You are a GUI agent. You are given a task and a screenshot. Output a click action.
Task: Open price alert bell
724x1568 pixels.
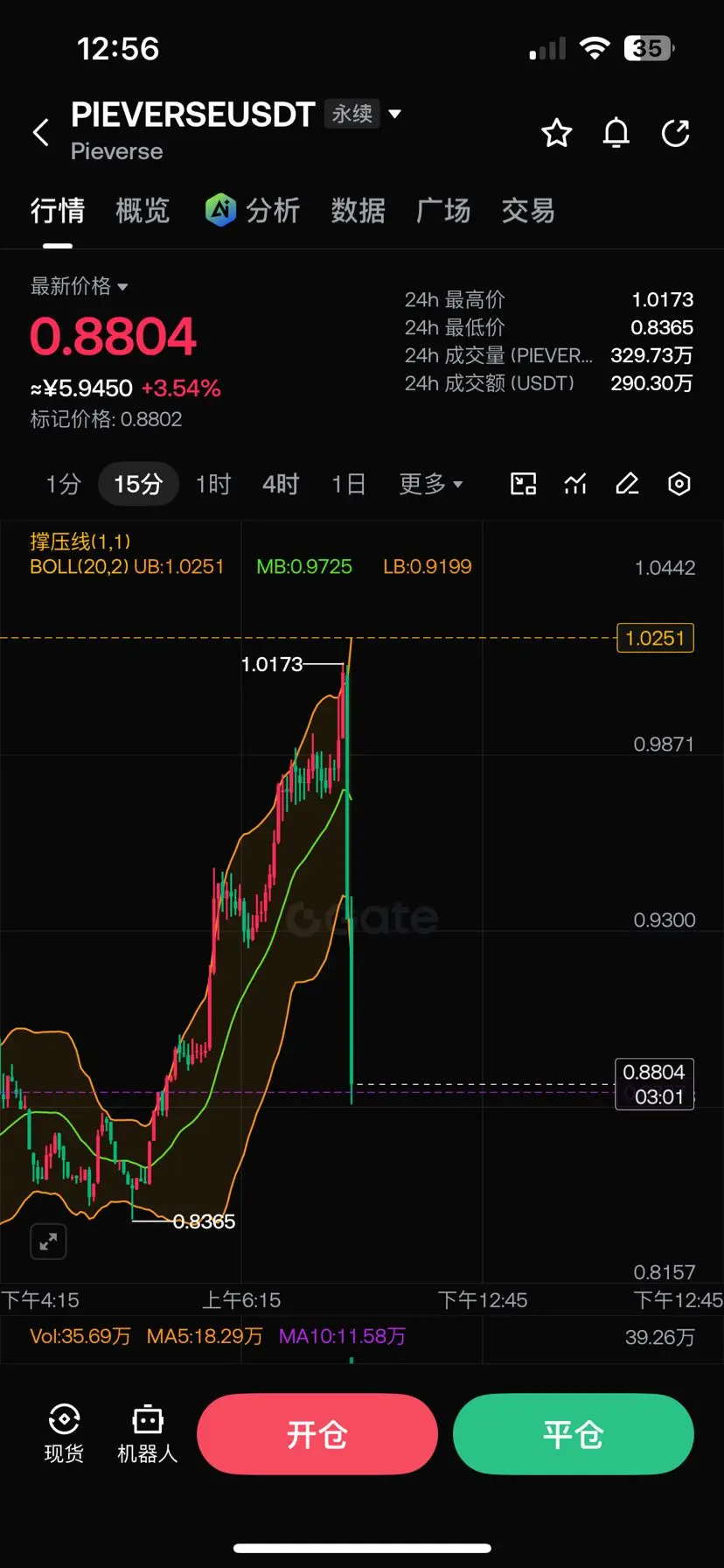click(x=616, y=133)
